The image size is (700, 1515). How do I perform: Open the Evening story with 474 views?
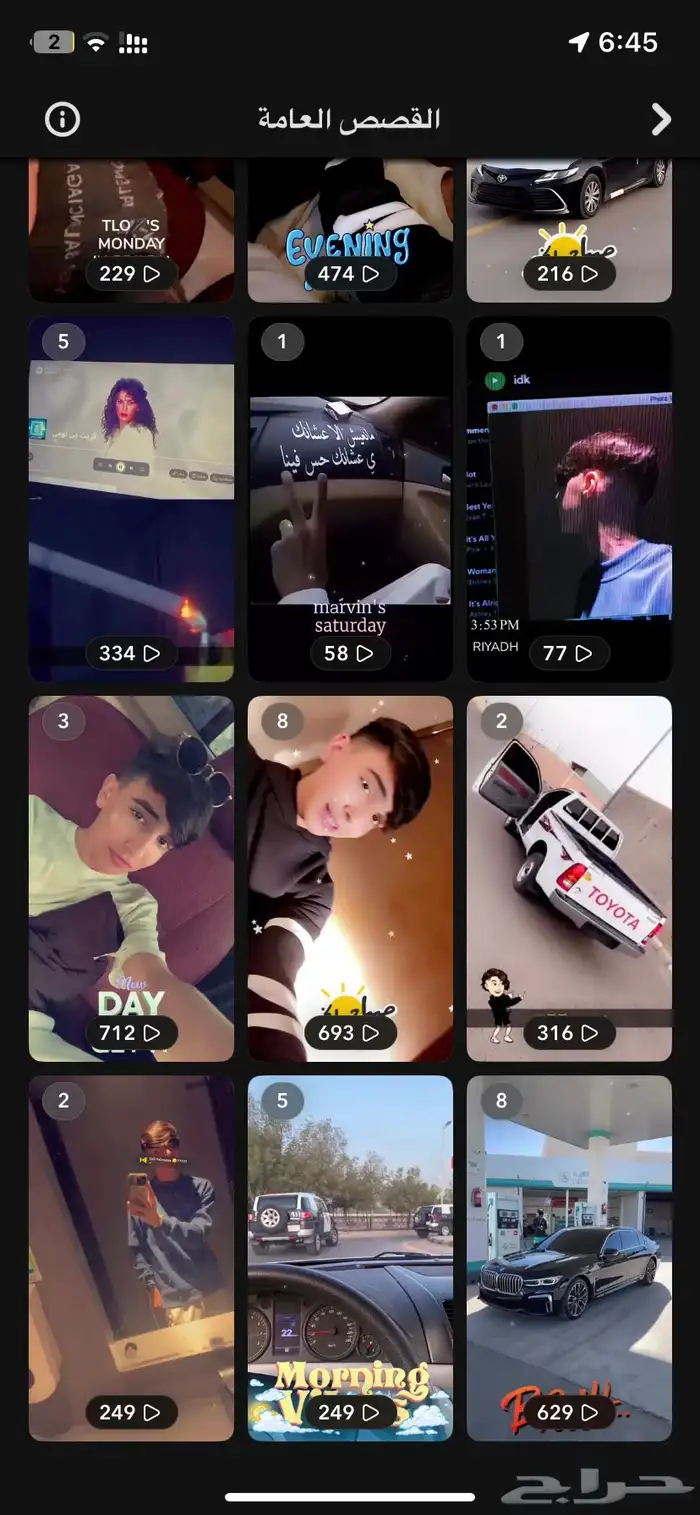[x=350, y=230]
